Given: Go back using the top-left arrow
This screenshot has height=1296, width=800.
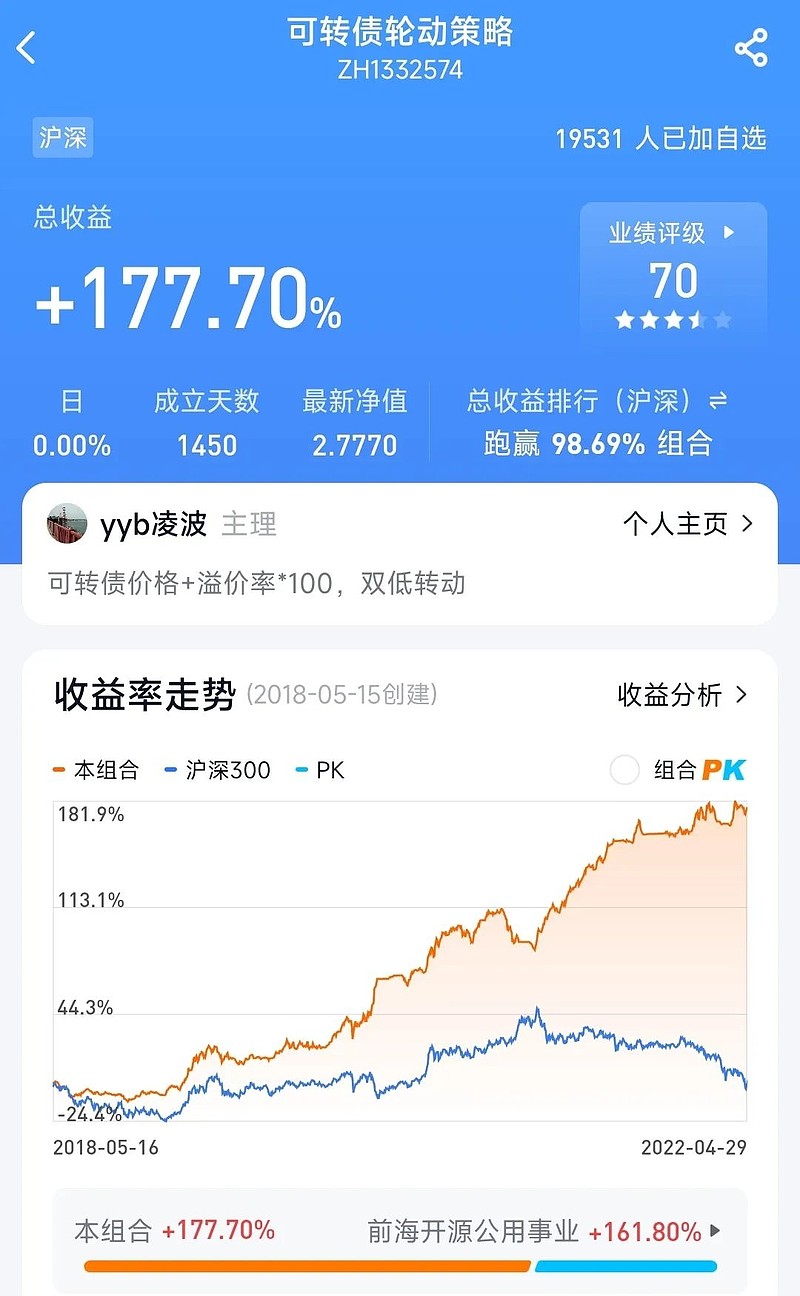Looking at the screenshot, I should 26,47.
